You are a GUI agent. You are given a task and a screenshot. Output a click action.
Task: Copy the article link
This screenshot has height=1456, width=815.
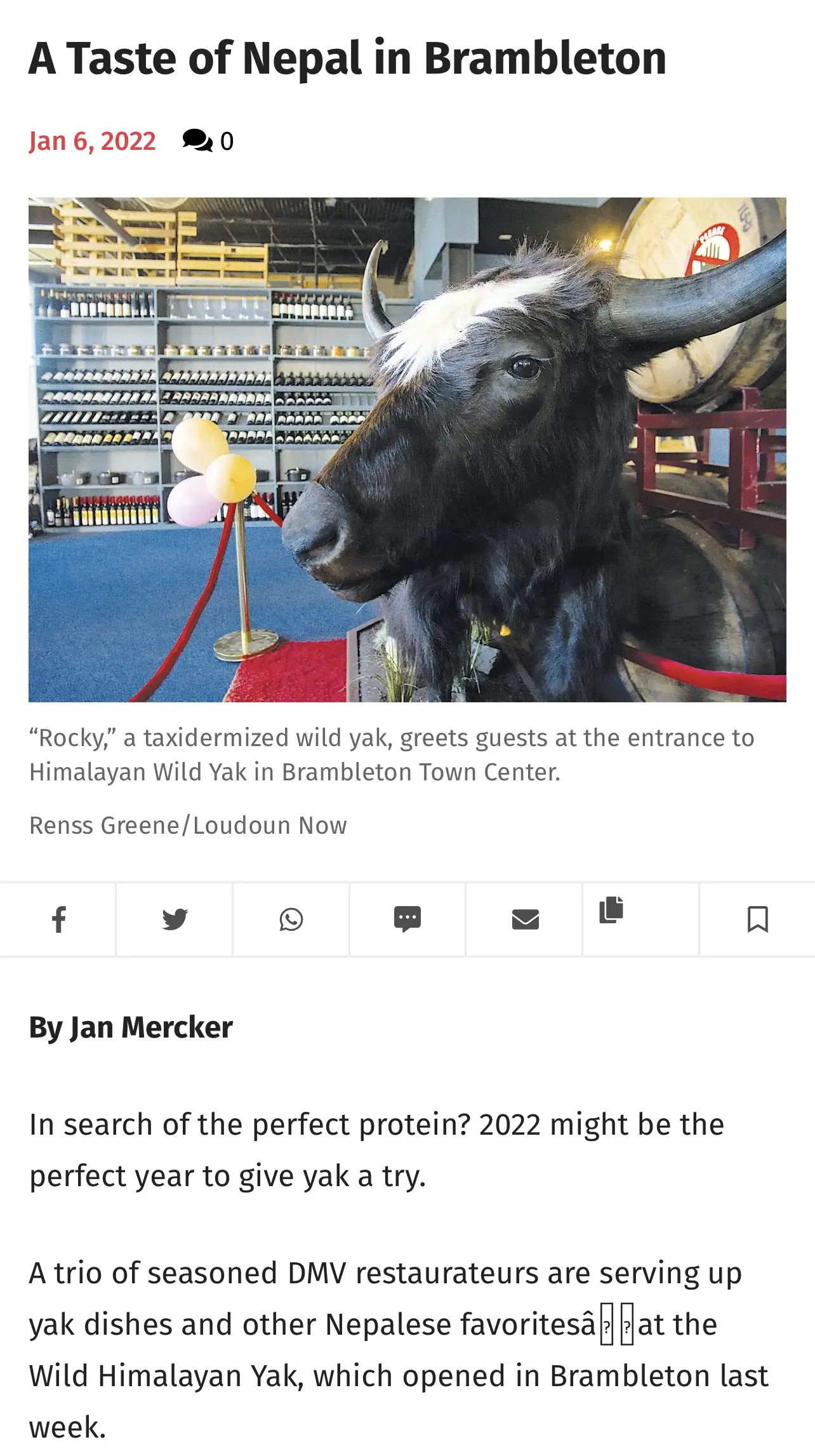611,910
